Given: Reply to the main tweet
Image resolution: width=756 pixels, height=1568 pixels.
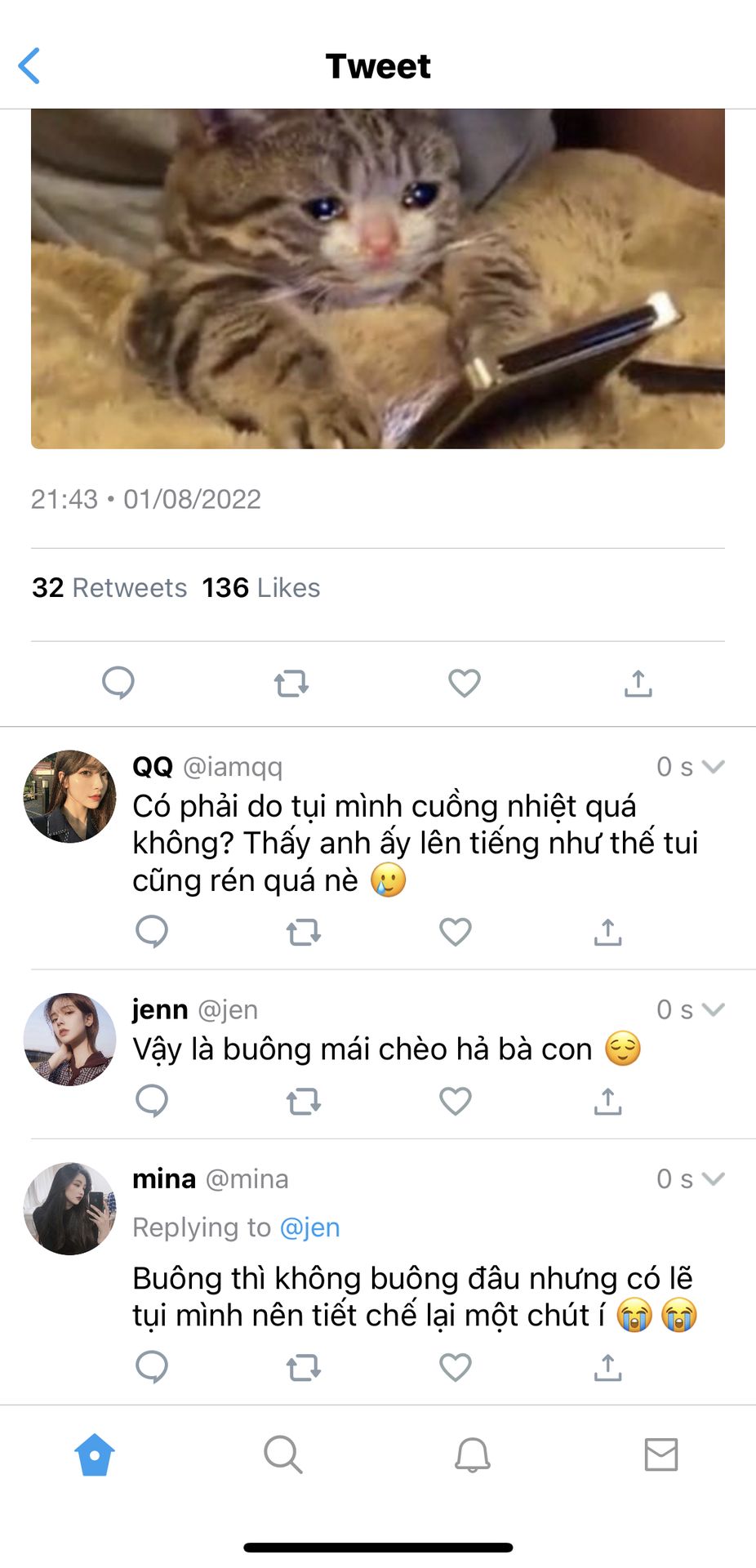Looking at the screenshot, I should pyautogui.click(x=118, y=683).
